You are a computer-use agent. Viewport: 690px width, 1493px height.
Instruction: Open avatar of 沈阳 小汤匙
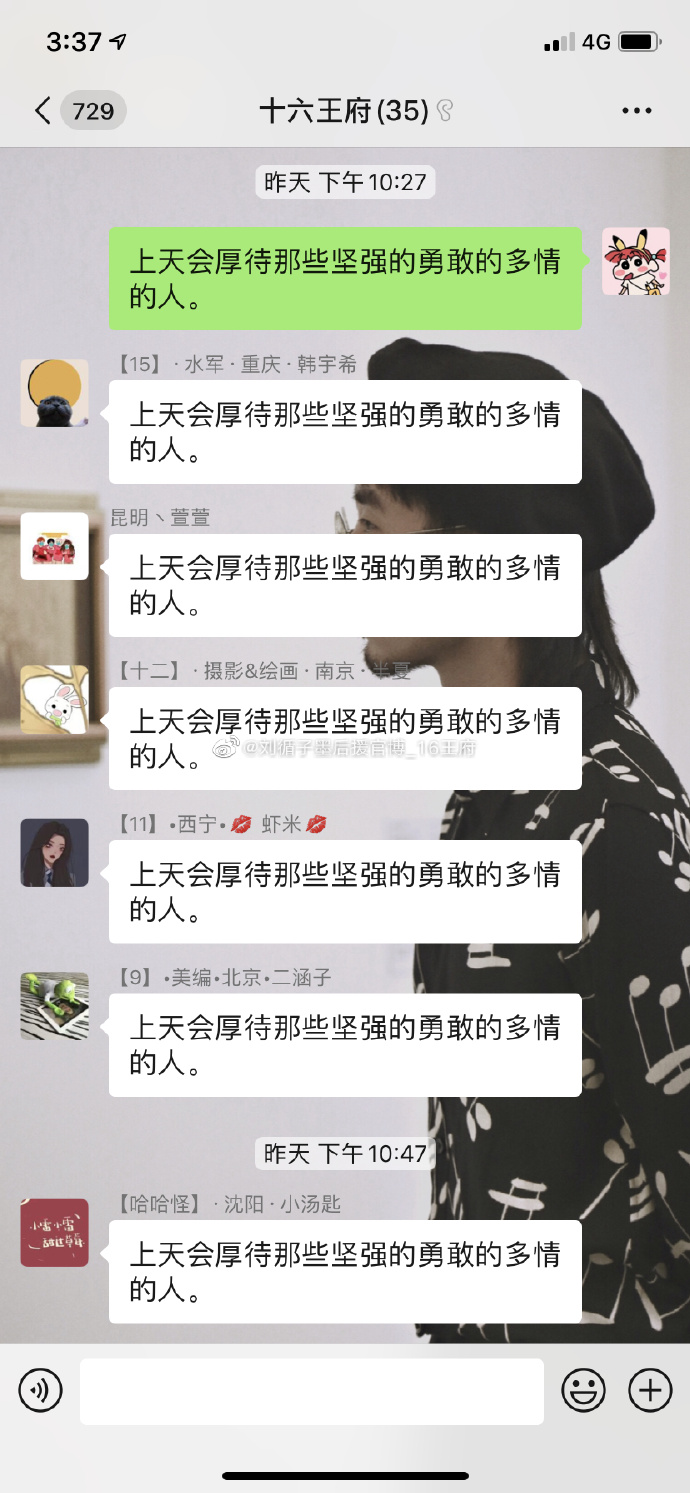click(x=55, y=1232)
